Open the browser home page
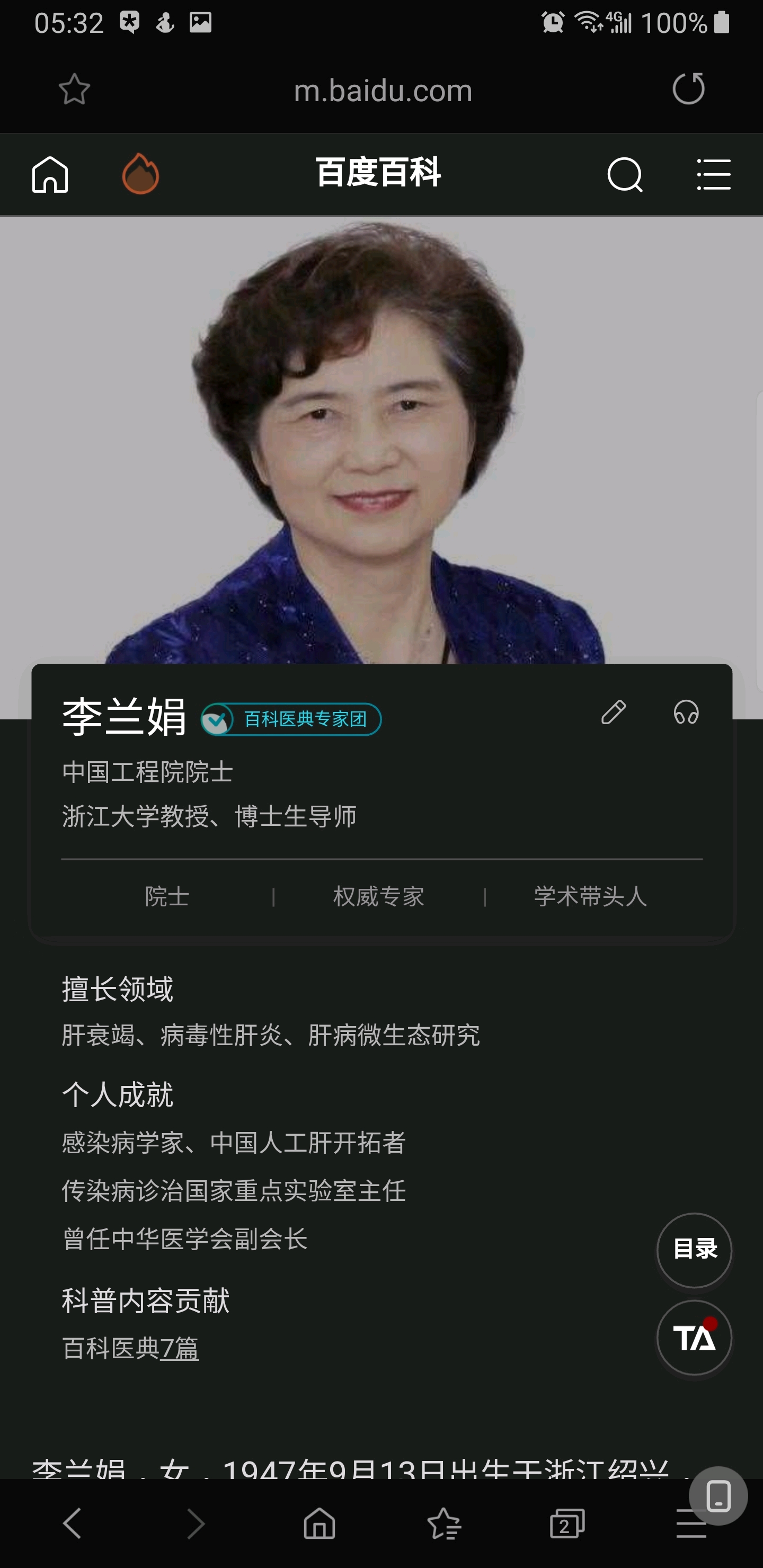This screenshot has height=1568, width=763. point(319,1524)
